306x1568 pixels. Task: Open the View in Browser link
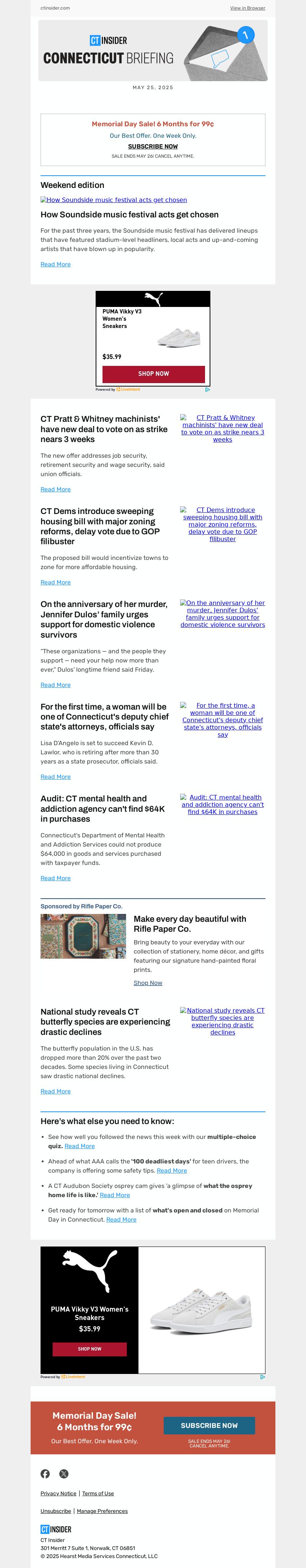247,8
